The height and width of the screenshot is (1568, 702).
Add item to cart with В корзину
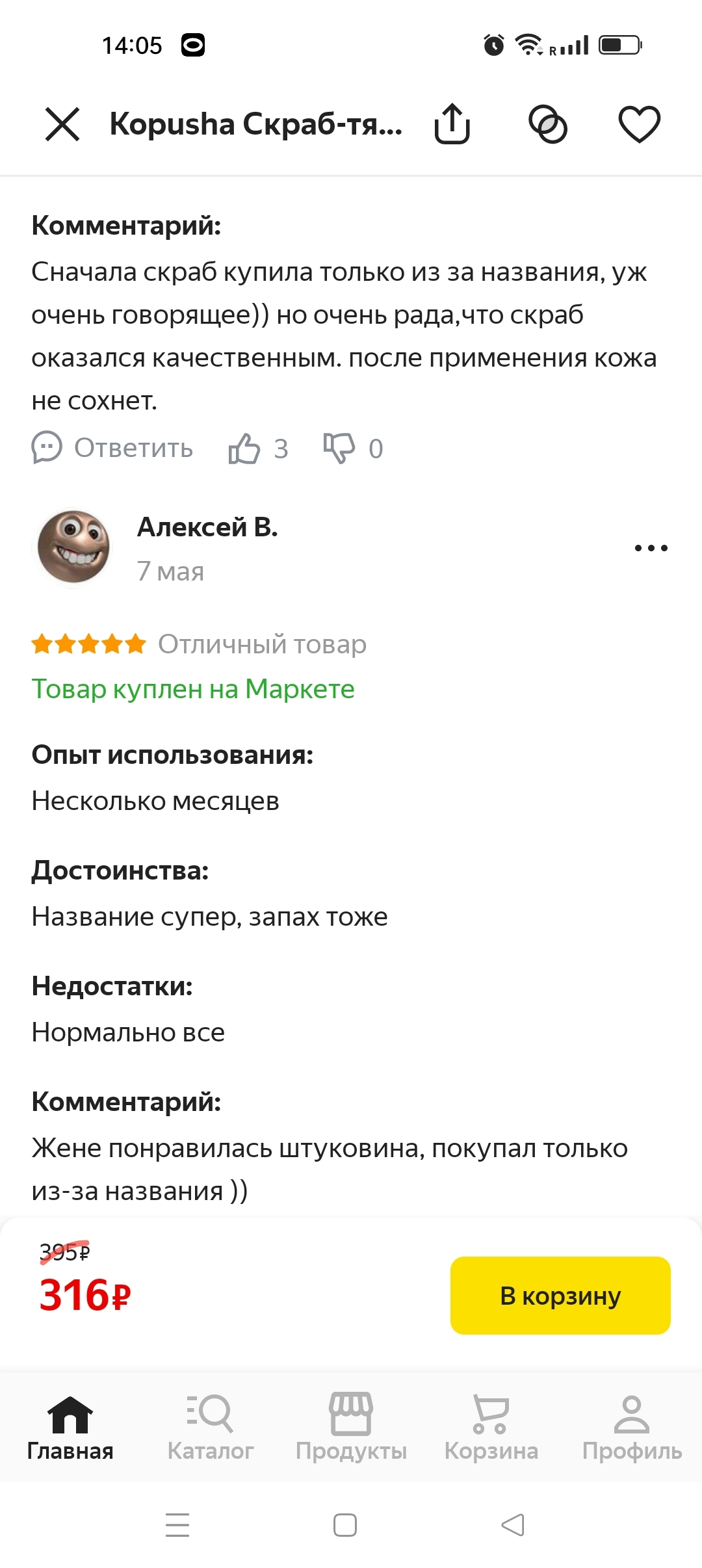pyautogui.click(x=560, y=1295)
